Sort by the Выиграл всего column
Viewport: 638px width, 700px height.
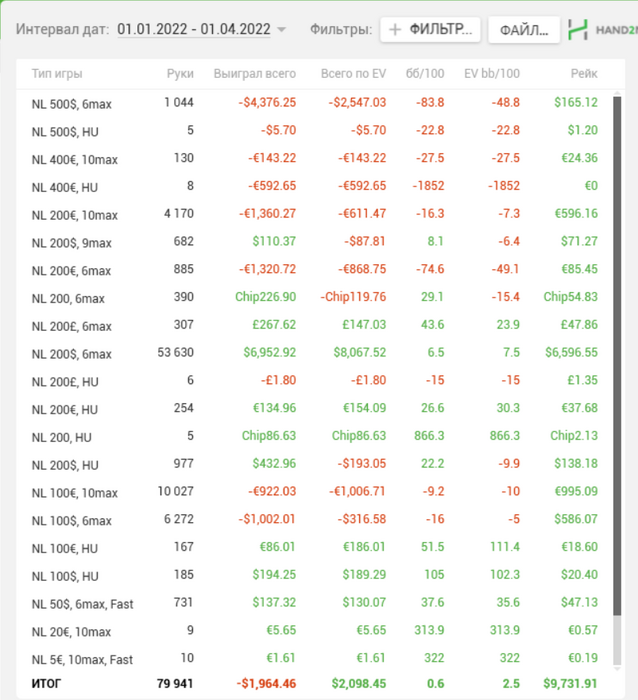point(254,74)
